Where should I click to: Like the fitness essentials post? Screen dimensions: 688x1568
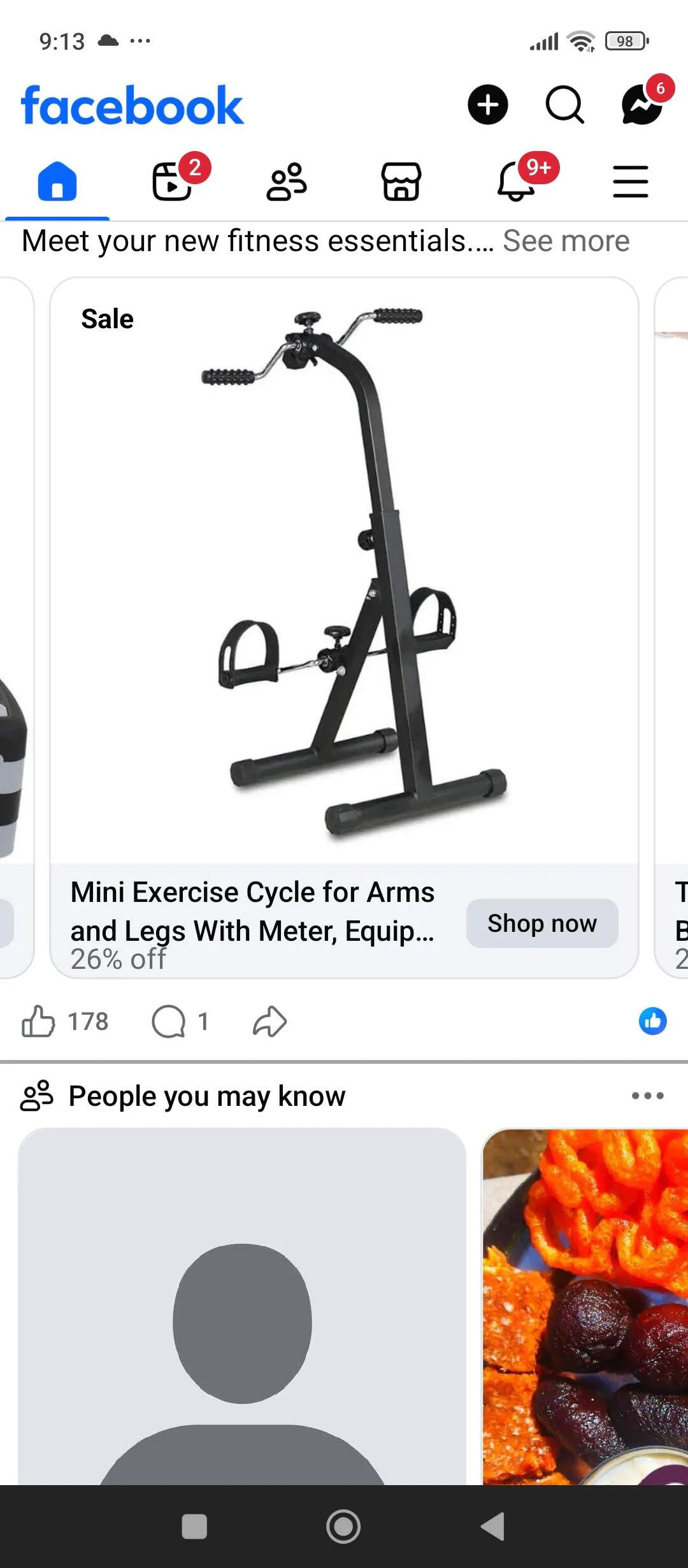(x=39, y=1022)
